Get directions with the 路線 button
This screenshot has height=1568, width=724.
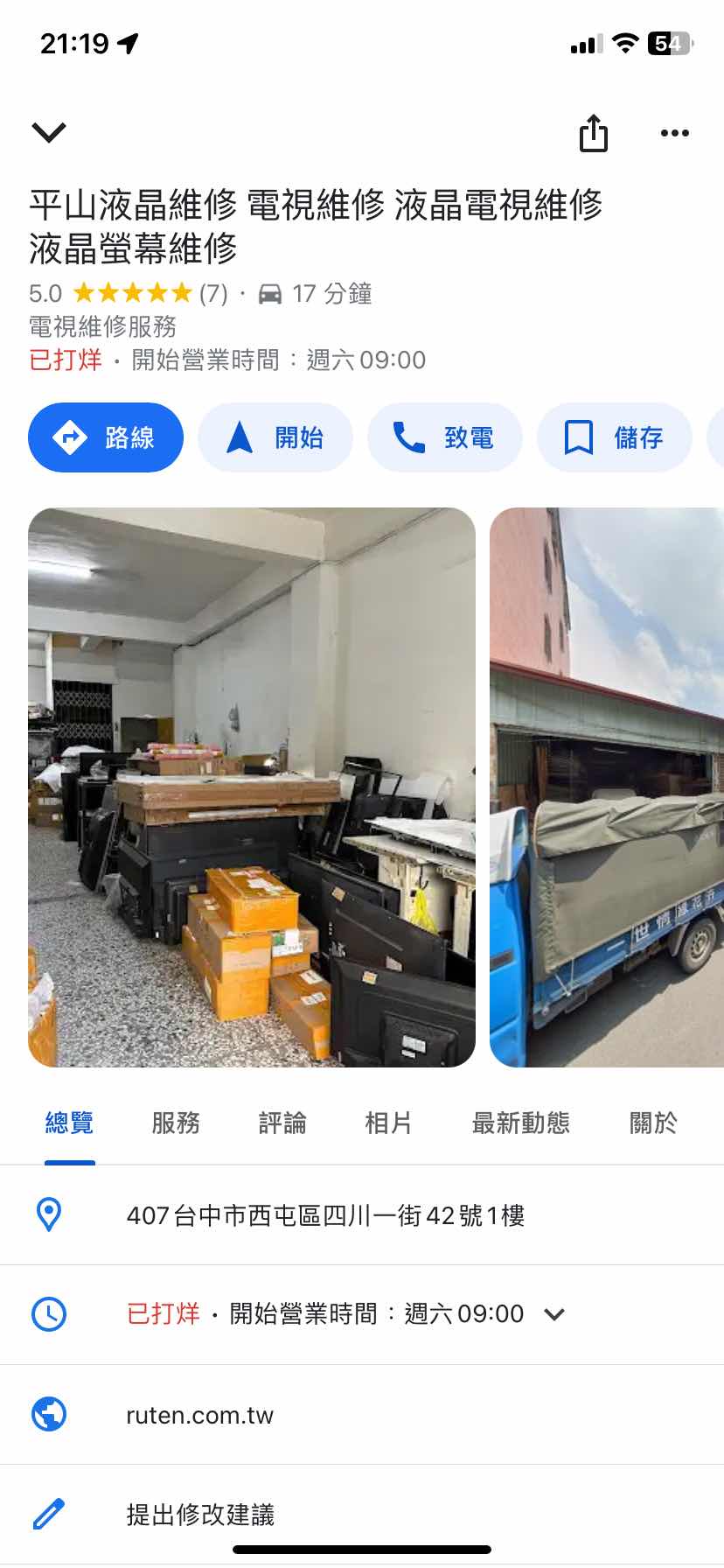pyautogui.click(x=106, y=437)
